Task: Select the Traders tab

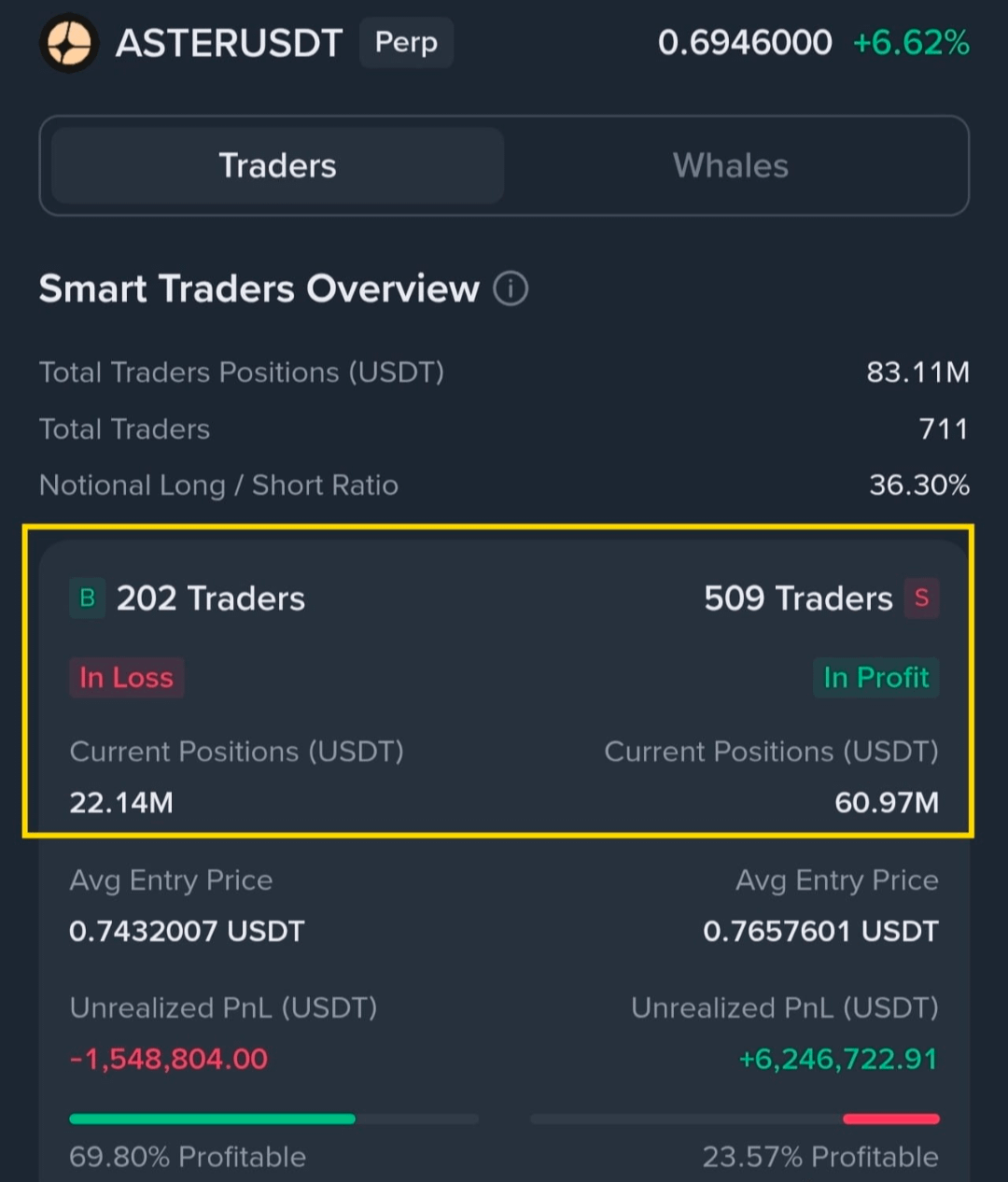Action: [277, 165]
